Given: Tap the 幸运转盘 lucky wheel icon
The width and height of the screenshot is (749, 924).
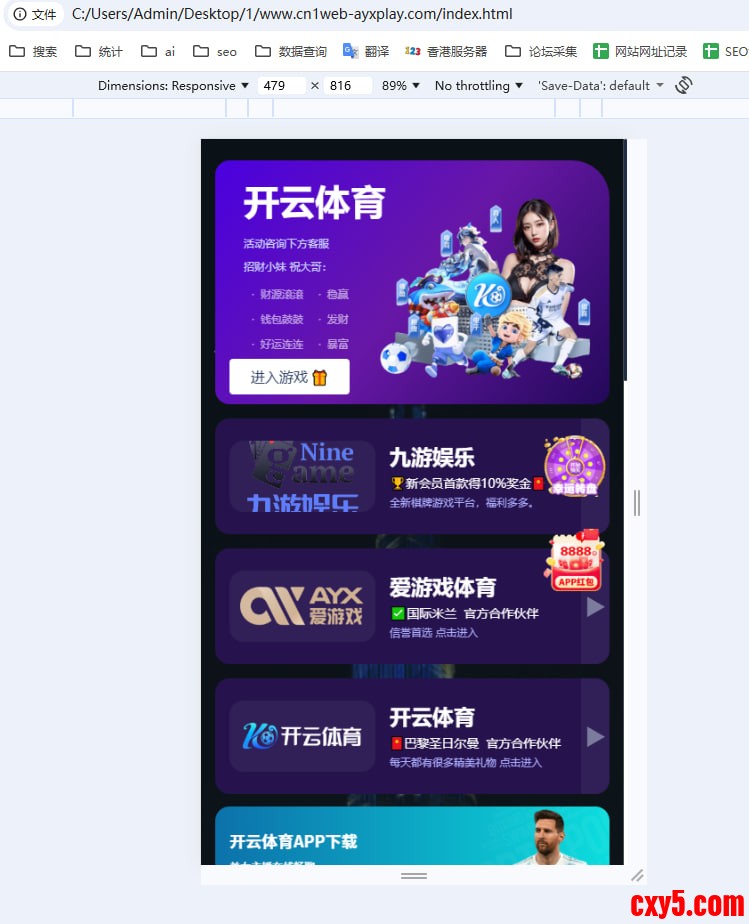Looking at the screenshot, I should pos(574,467).
